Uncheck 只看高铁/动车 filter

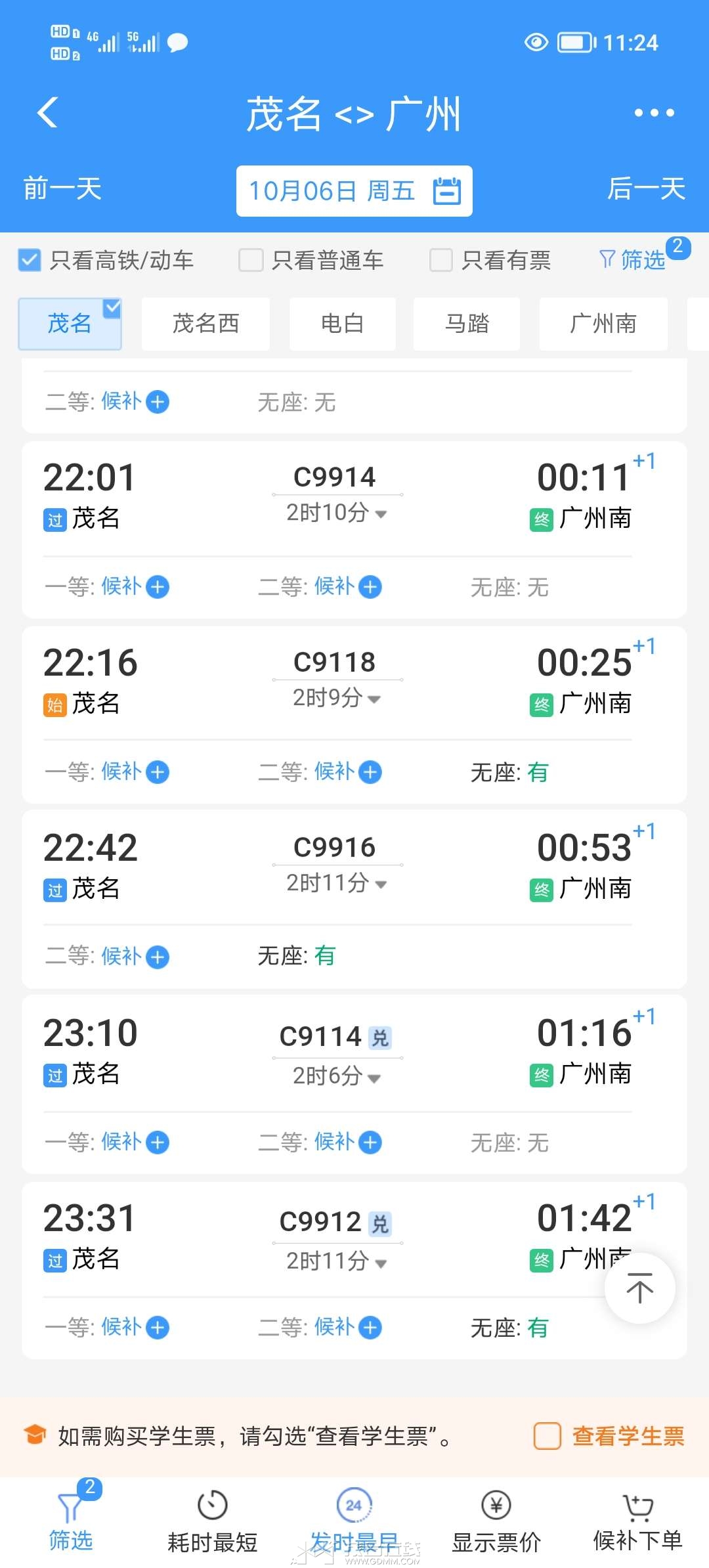[x=30, y=260]
